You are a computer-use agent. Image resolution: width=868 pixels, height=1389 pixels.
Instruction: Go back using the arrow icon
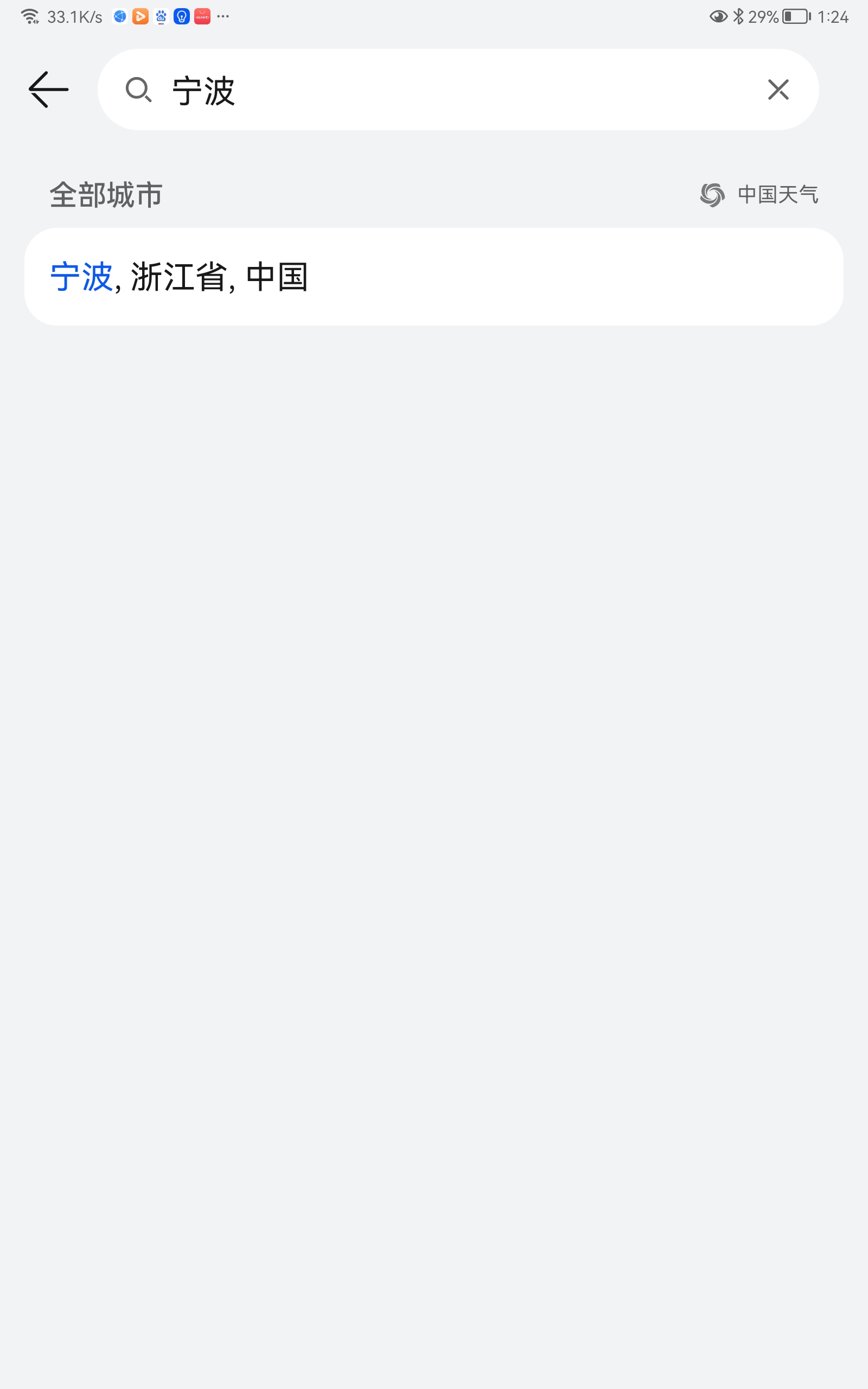49,90
